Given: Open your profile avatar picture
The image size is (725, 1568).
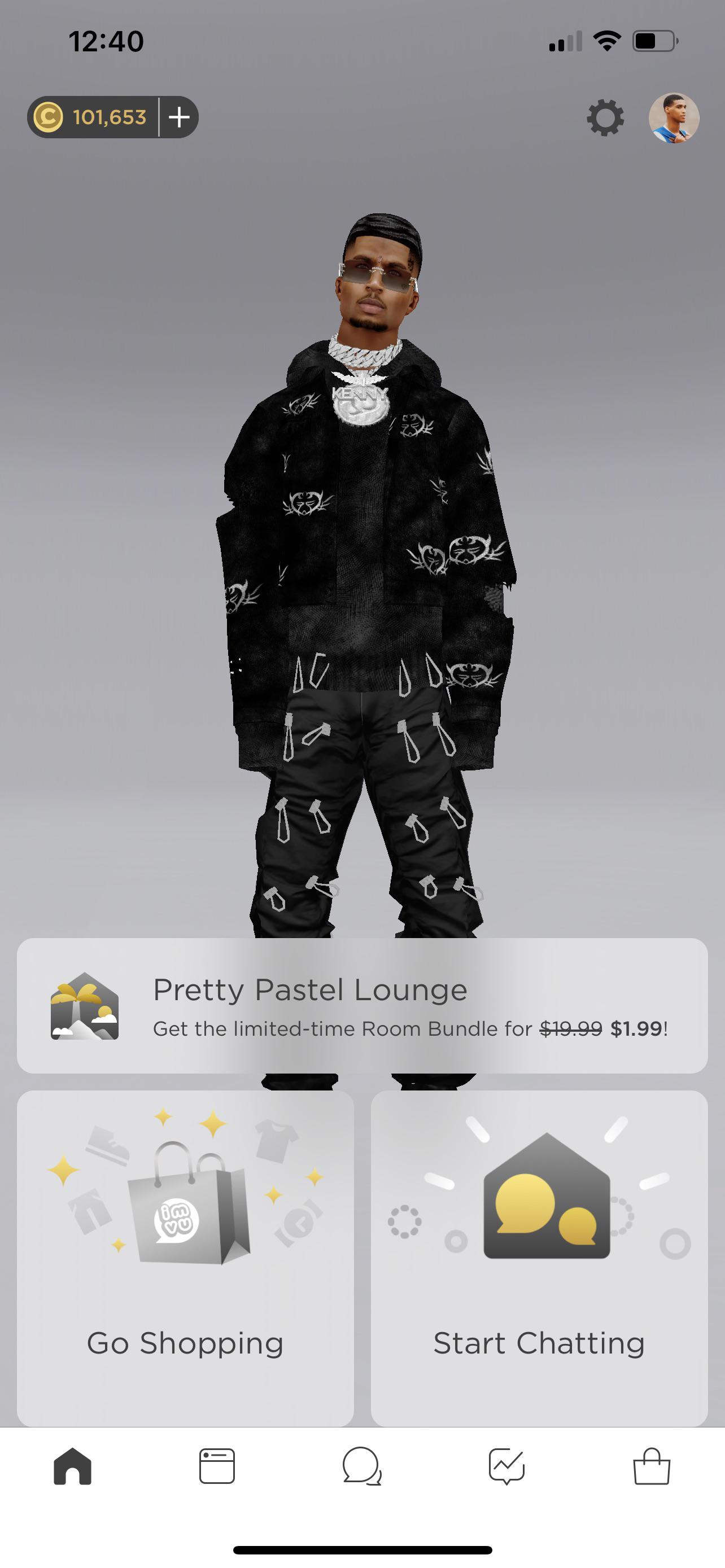Looking at the screenshot, I should 675,117.
